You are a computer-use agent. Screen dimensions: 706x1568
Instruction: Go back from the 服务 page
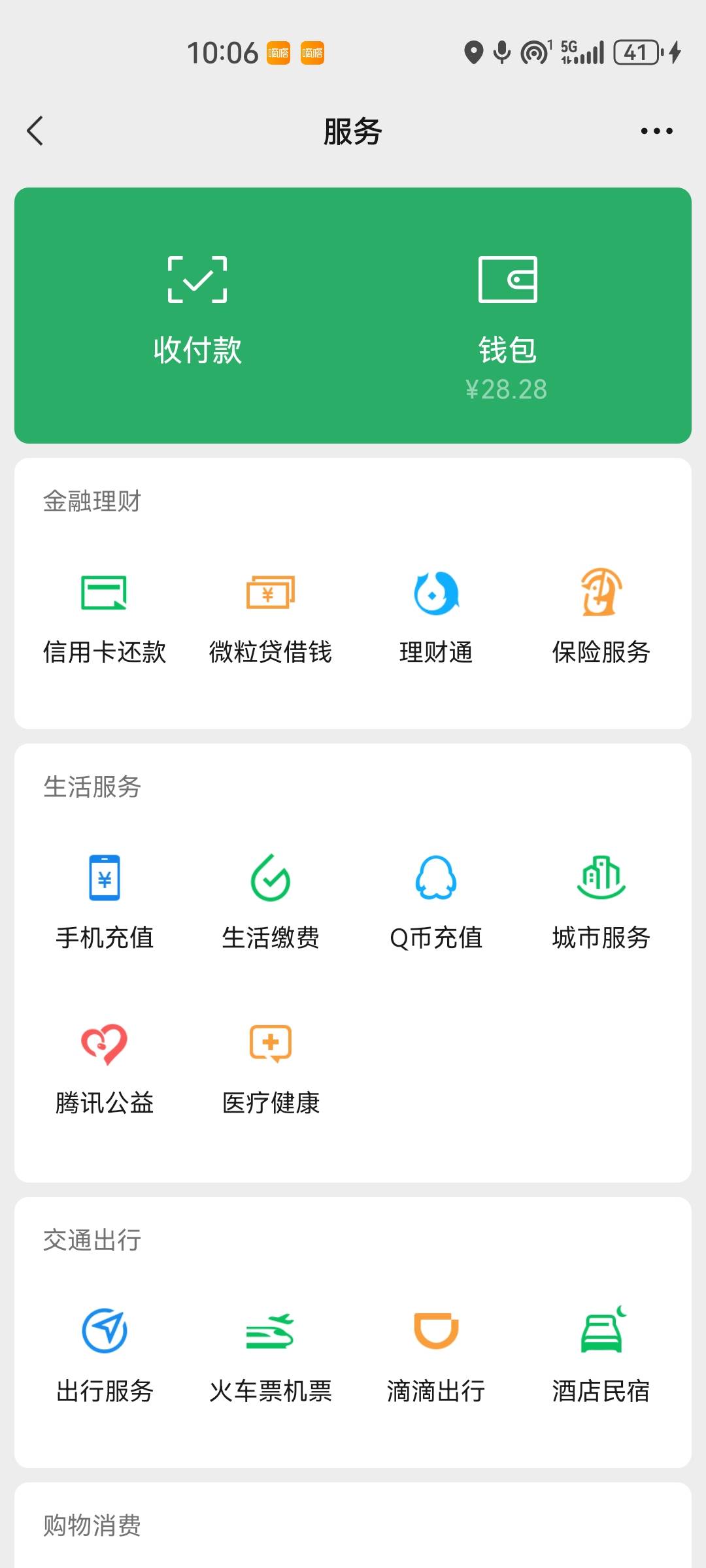(x=35, y=131)
